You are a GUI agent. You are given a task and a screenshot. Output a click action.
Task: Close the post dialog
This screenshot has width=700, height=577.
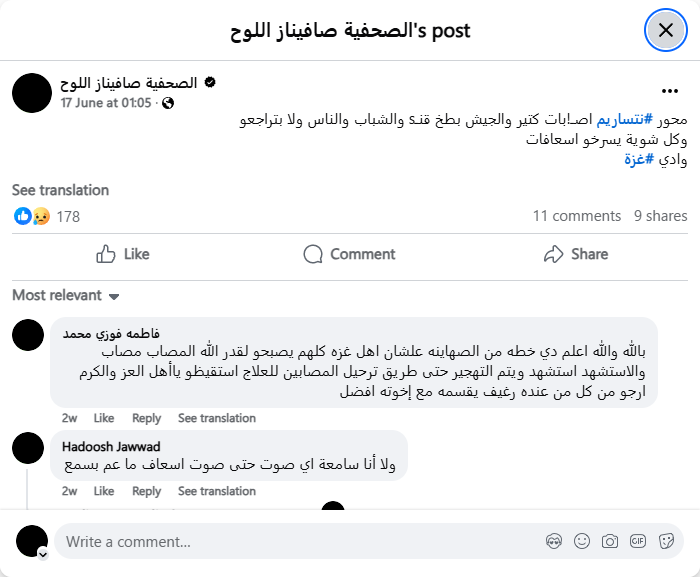[x=665, y=30]
